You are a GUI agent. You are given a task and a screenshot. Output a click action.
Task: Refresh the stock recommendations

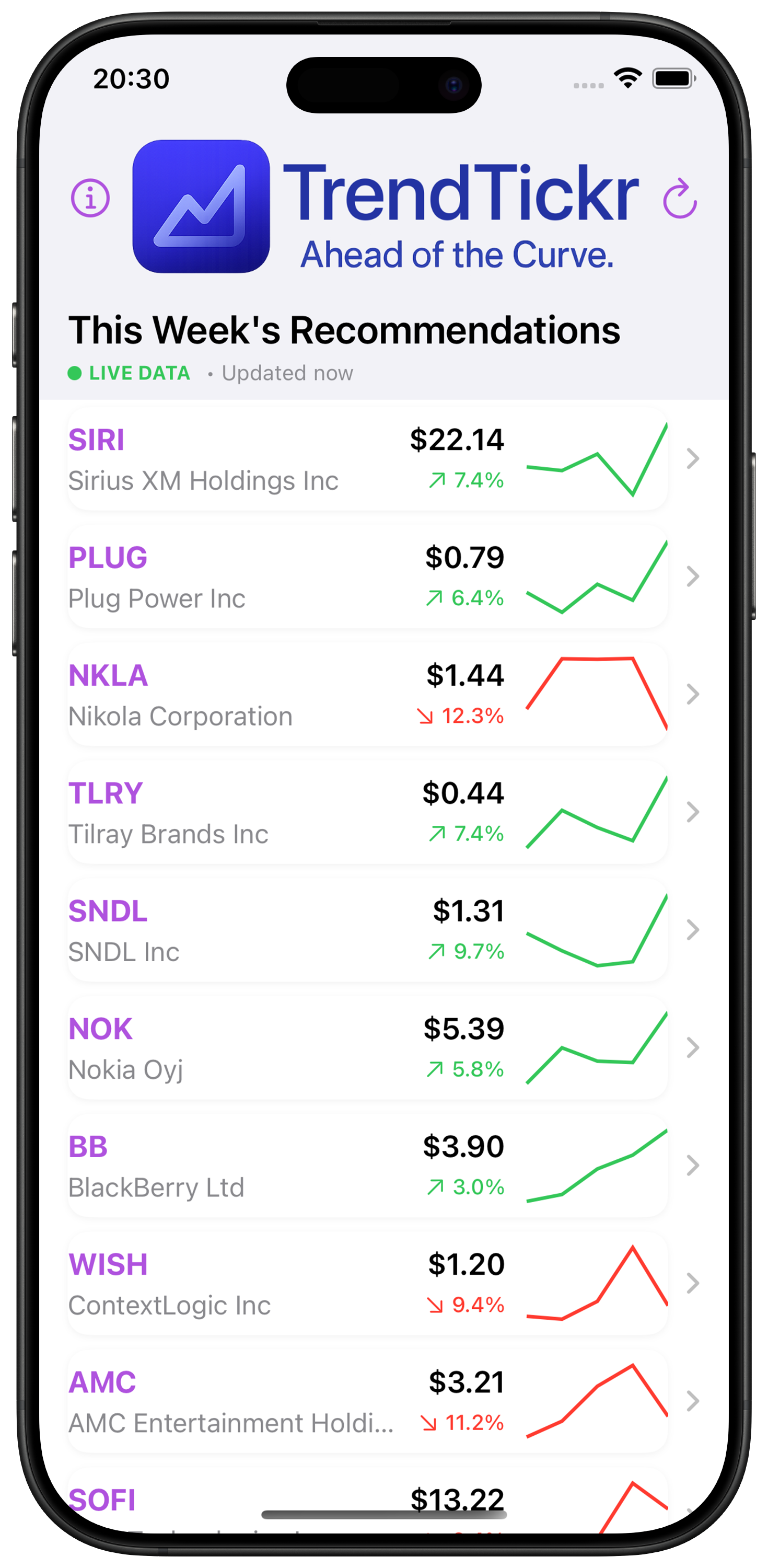pyautogui.click(x=679, y=199)
